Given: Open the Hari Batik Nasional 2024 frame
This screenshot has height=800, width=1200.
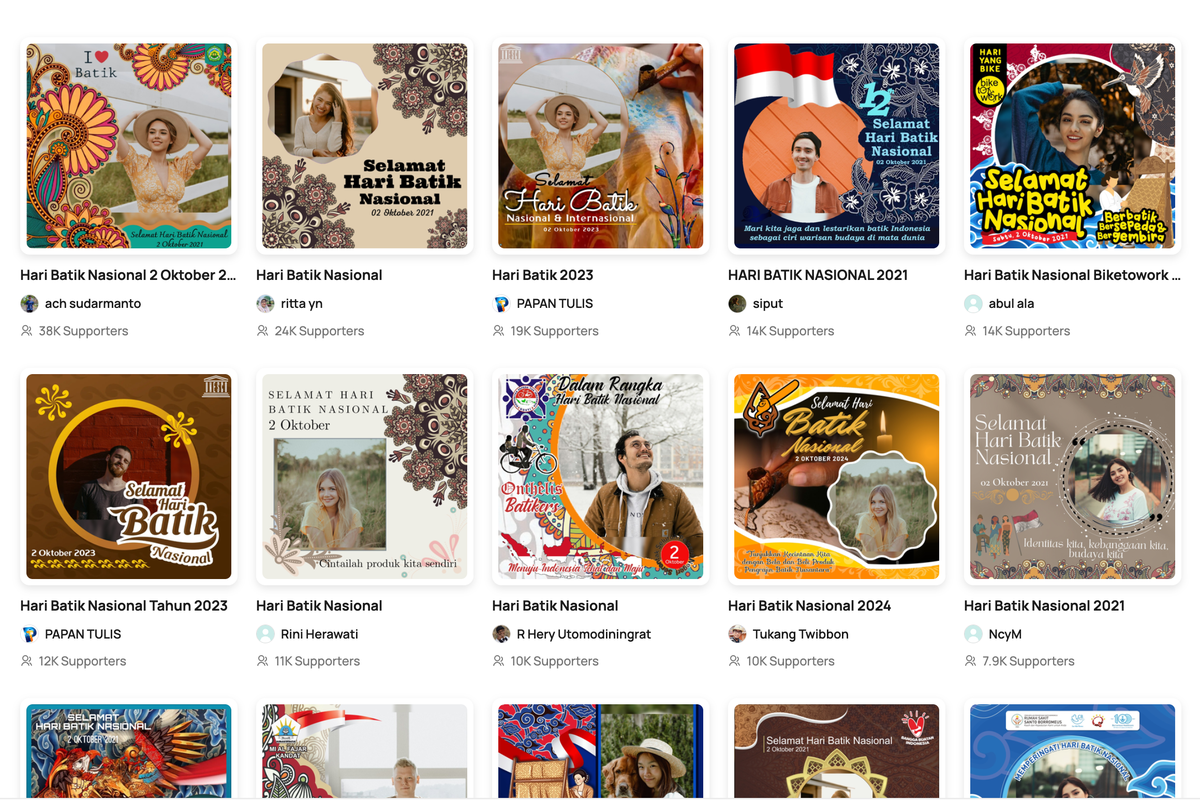Looking at the screenshot, I should [837, 477].
